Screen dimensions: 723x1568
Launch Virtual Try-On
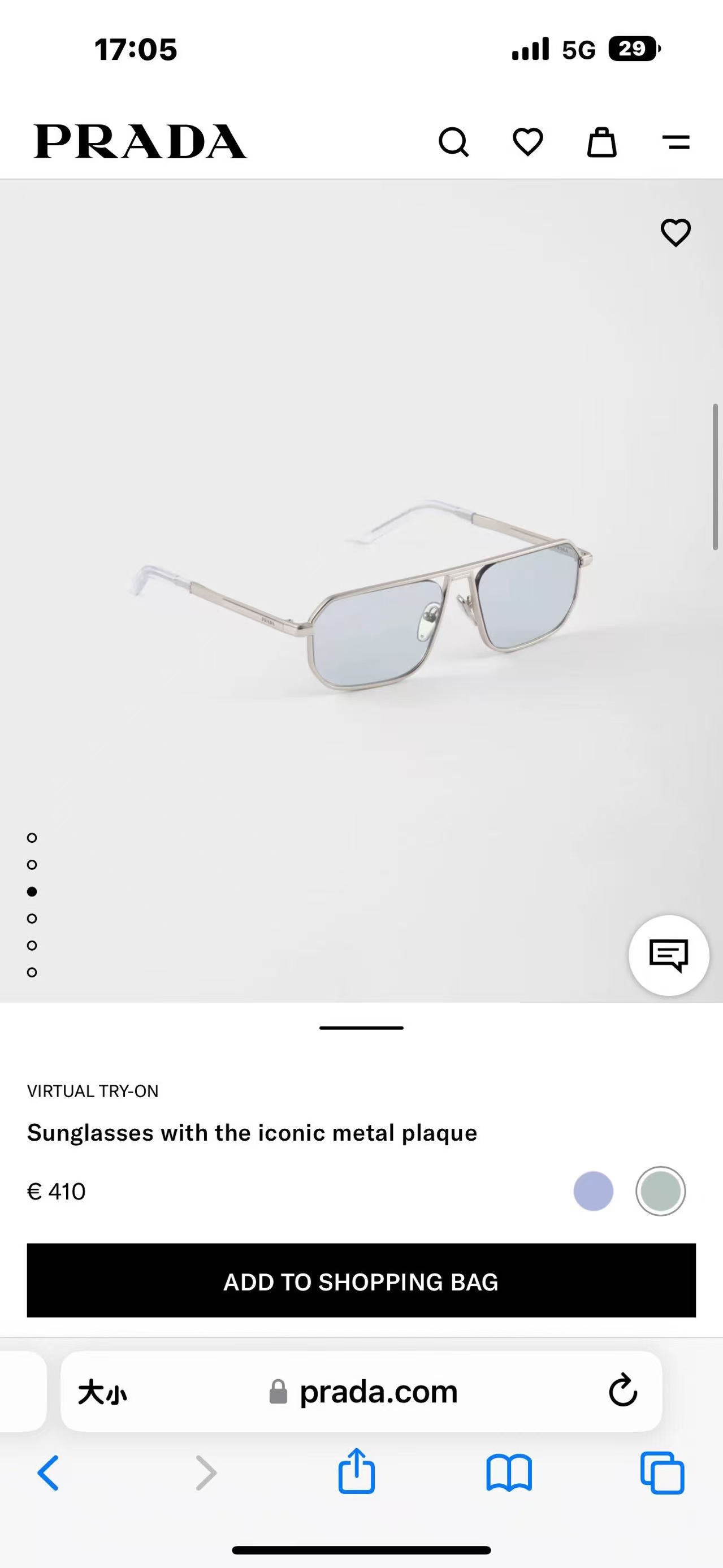point(93,1091)
